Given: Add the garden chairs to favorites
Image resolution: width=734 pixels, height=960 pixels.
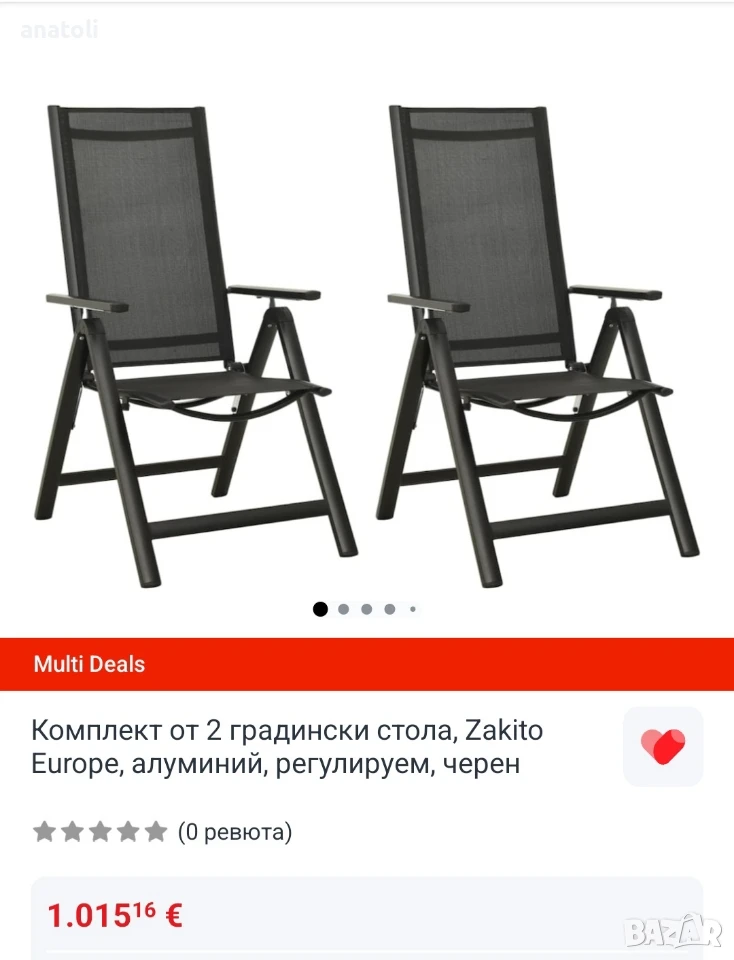Looking at the screenshot, I should (663, 746).
